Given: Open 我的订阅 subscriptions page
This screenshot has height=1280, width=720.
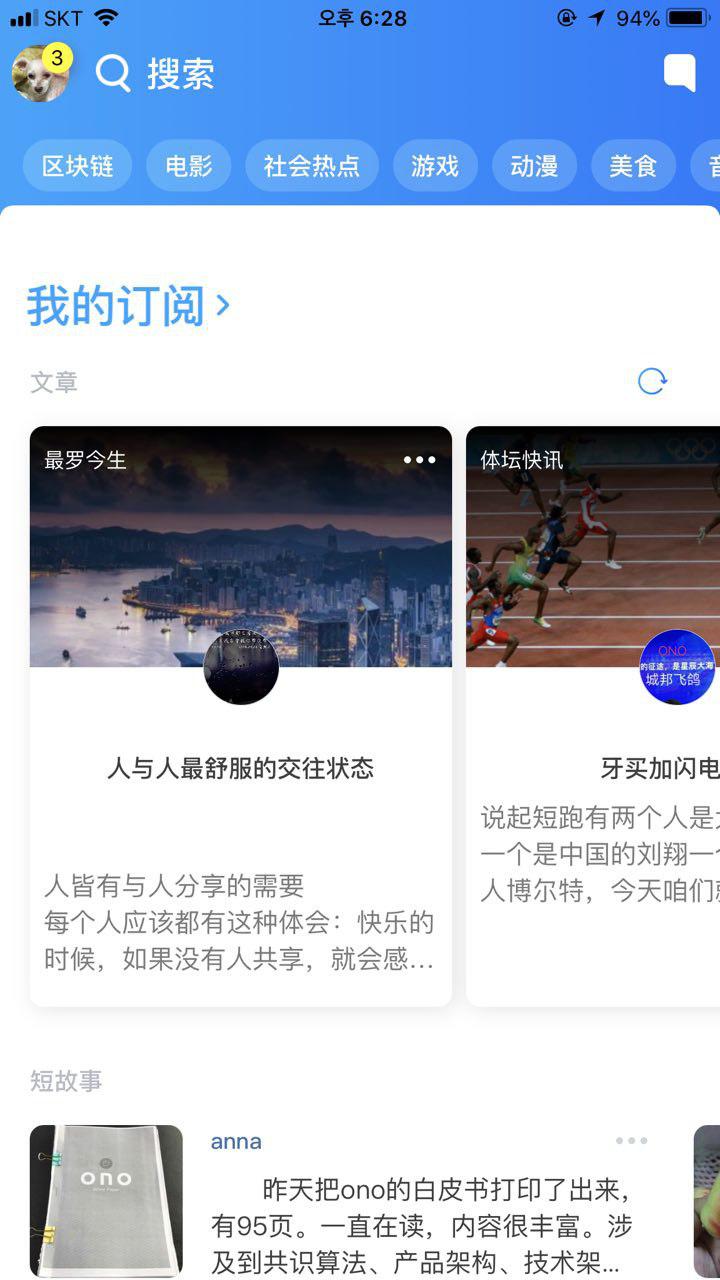Looking at the screenshot, I should click(x=128, y=306).
